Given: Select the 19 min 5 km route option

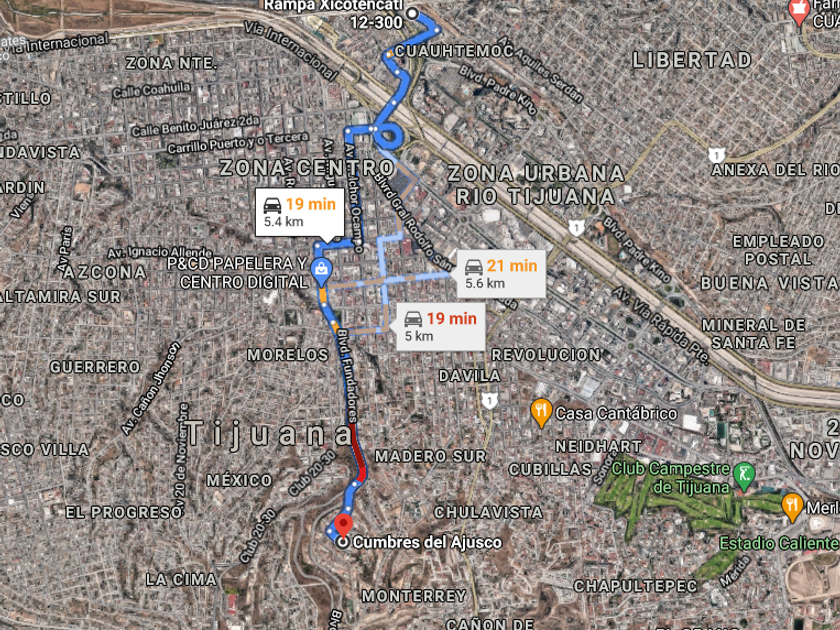Looking at the screenshot, I should [x=440, y=326].
